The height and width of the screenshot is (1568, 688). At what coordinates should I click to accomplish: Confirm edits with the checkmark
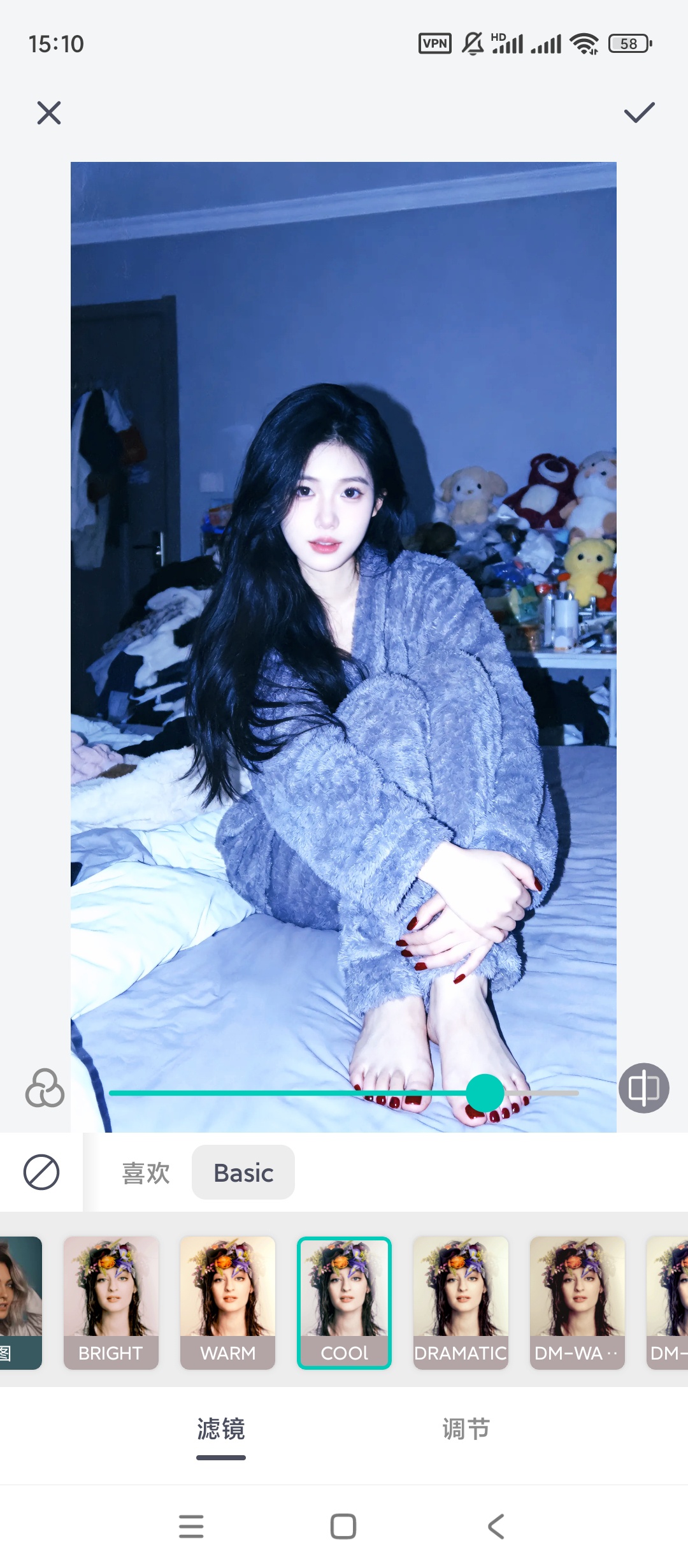click(x=639, y=113)
